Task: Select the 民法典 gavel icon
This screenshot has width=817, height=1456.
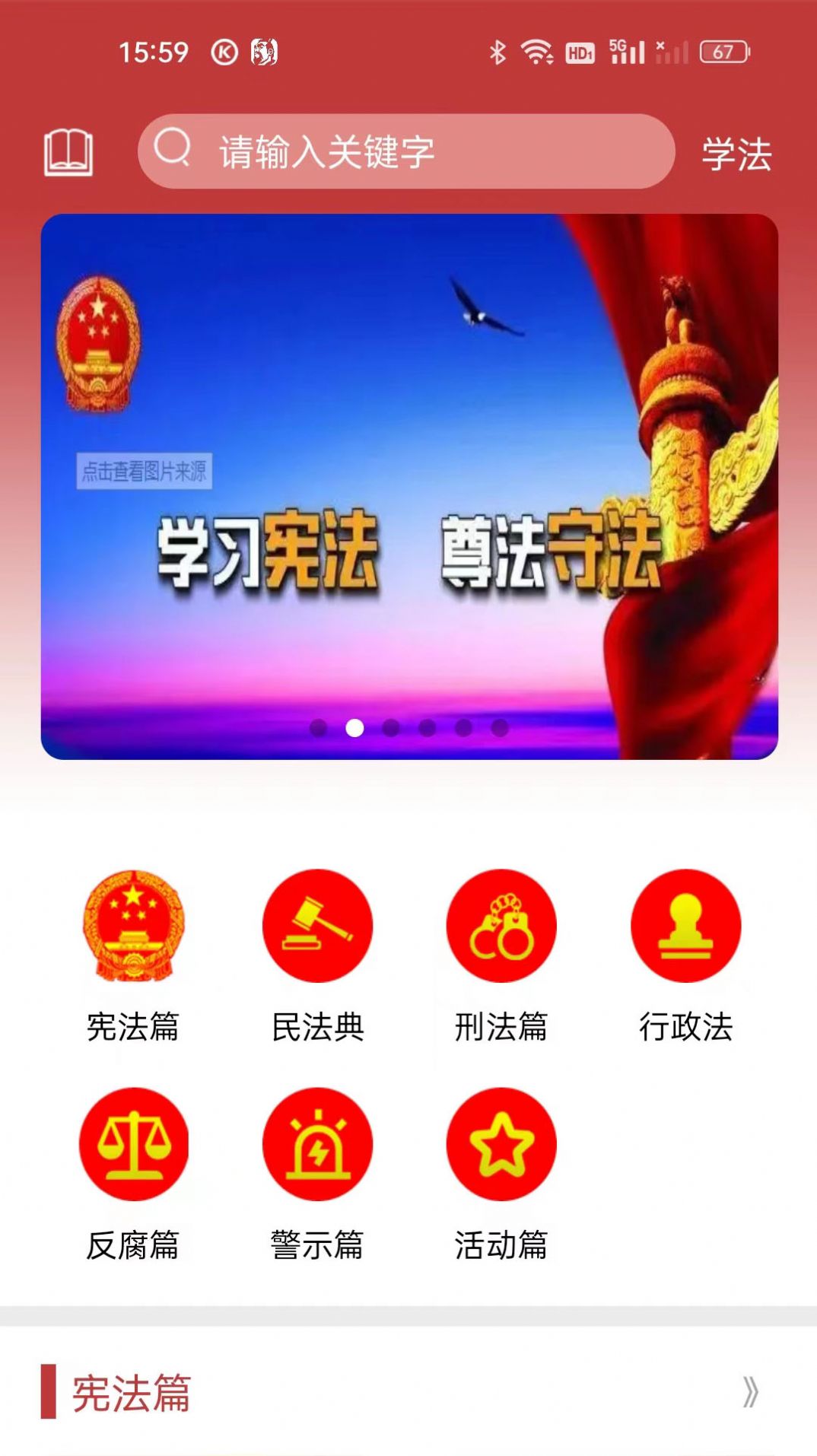Action: coord(318,927)
